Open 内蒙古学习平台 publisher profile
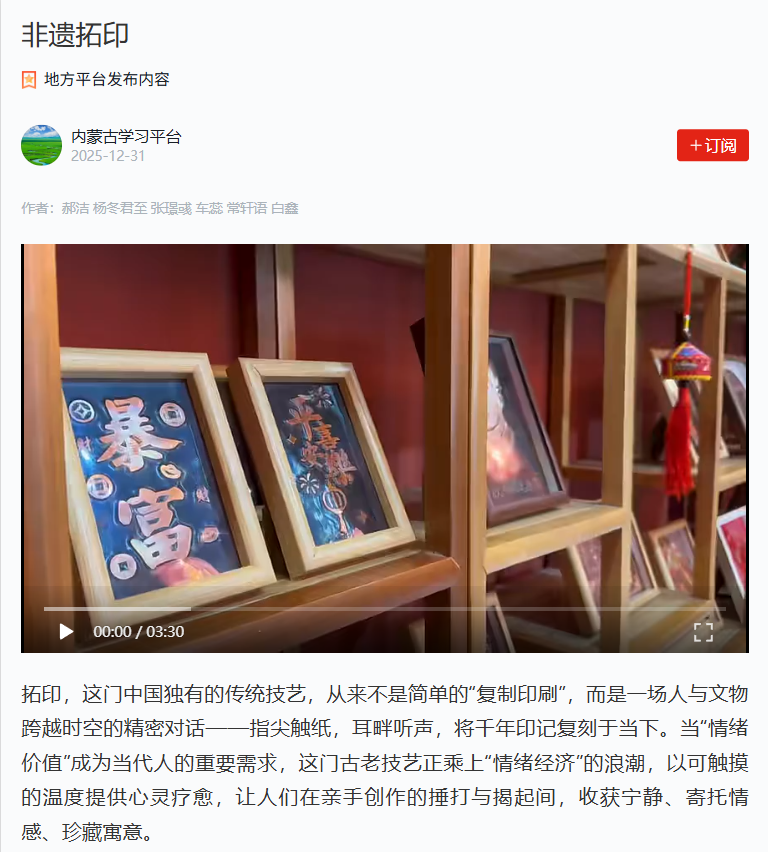The image size is (768, 852). coord(126,137)
